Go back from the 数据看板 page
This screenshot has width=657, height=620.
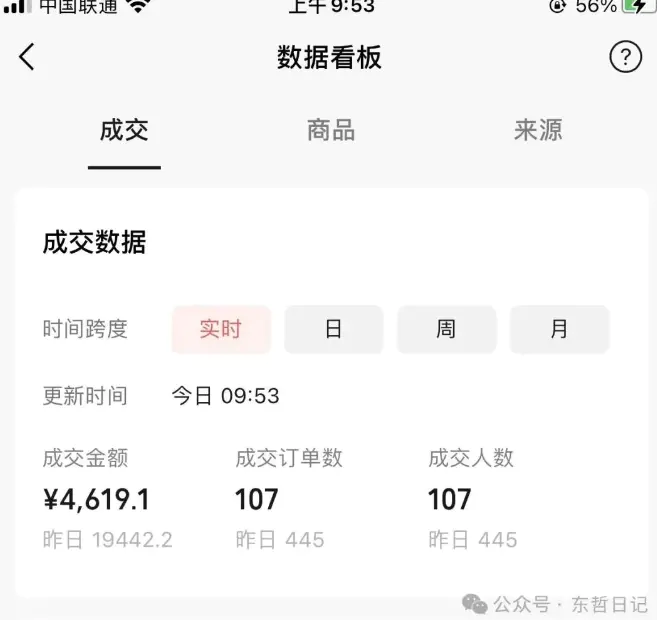pos(27,57)
